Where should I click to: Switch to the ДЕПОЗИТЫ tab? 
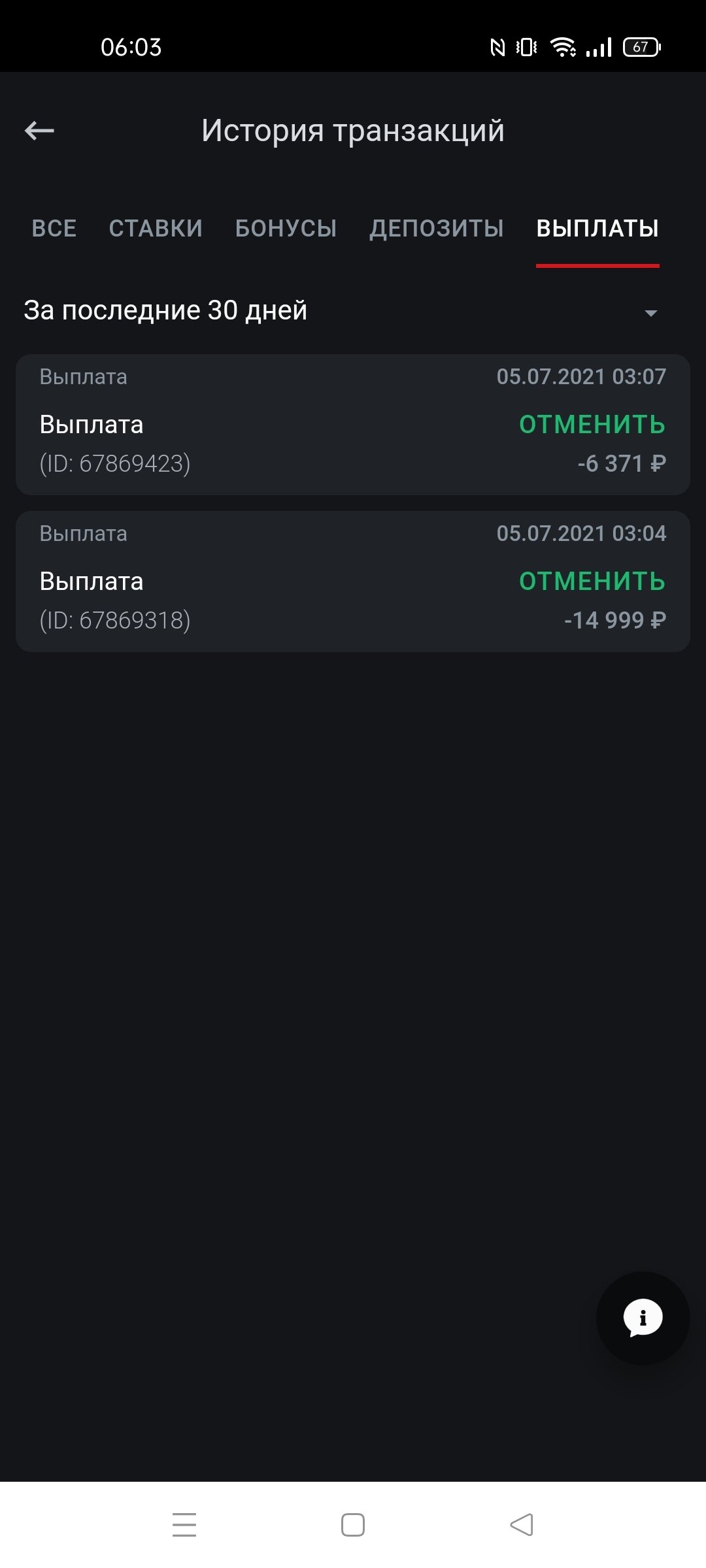437,229
